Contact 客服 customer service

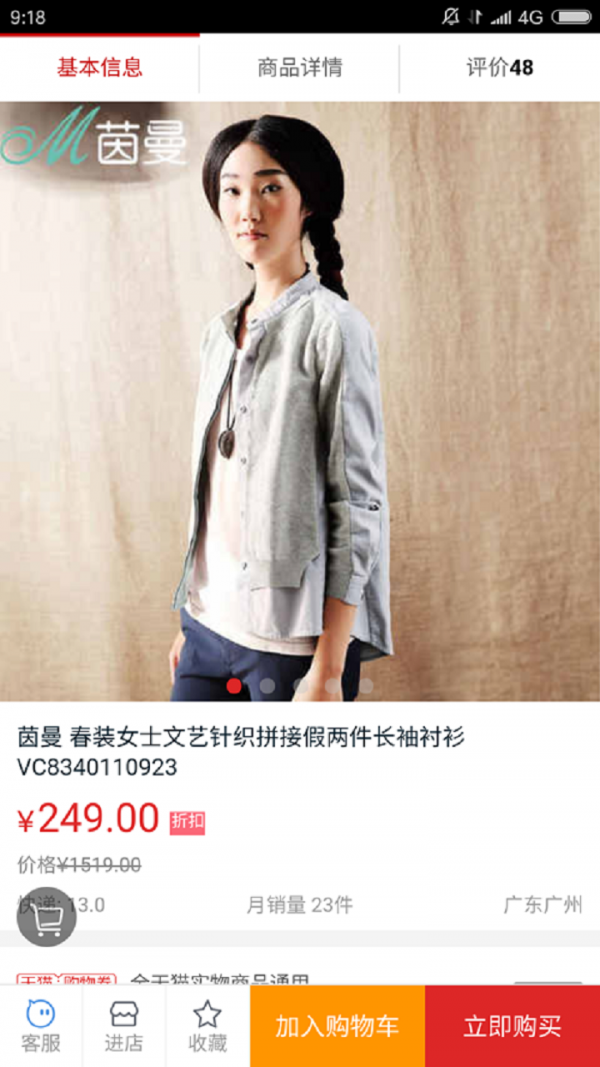[x=41, y=1027]
